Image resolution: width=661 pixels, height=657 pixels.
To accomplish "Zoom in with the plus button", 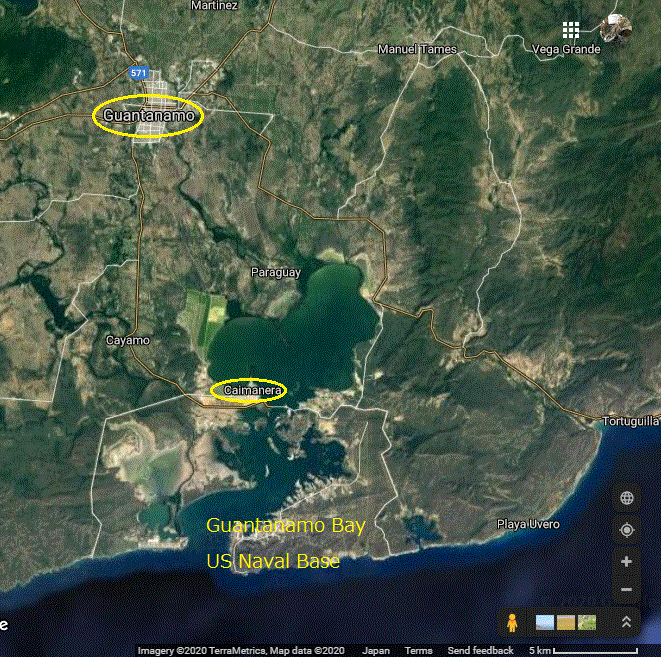I will pyautogui.click(x=627, y=562).
